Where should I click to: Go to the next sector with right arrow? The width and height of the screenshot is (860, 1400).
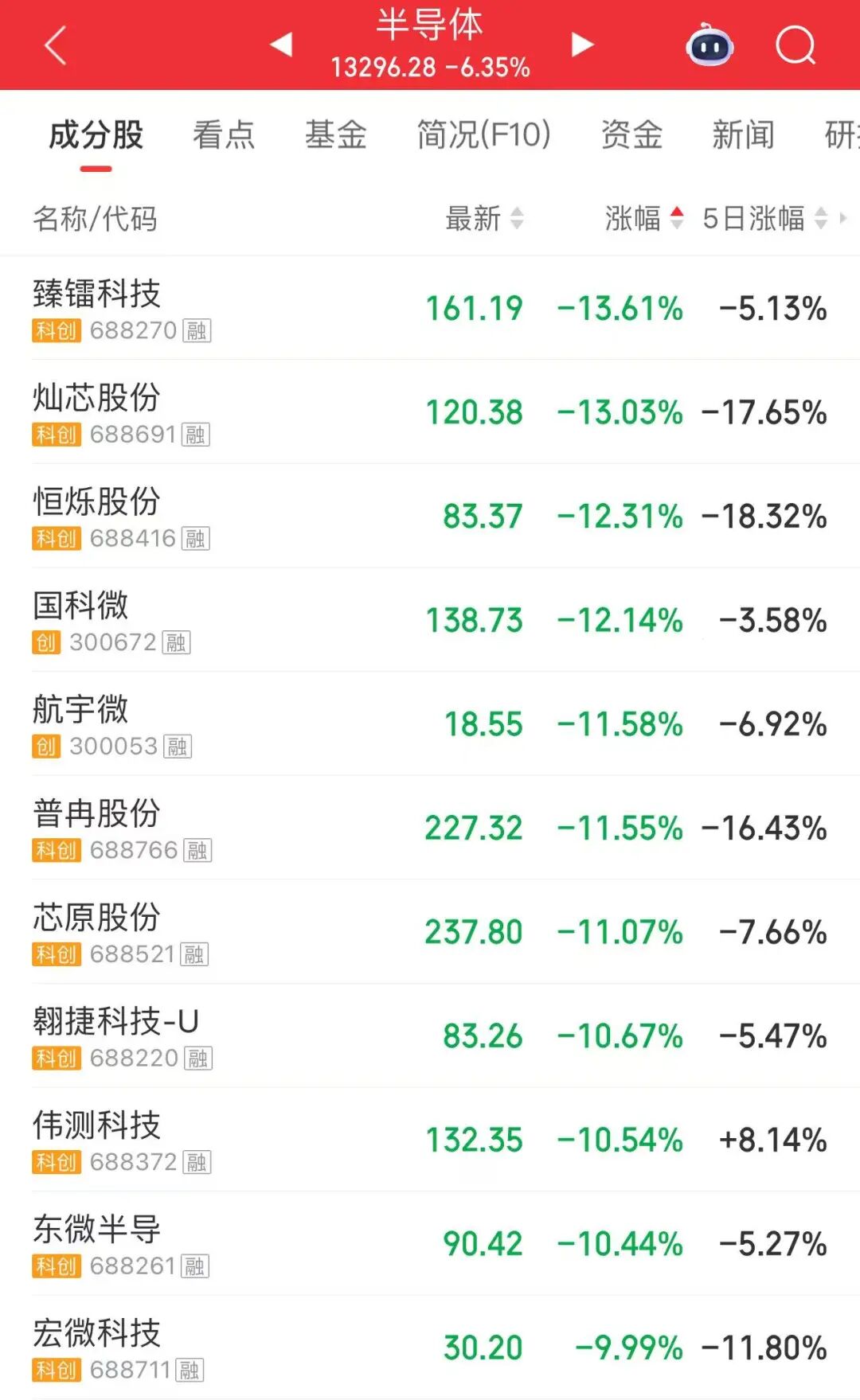point(582,46)
